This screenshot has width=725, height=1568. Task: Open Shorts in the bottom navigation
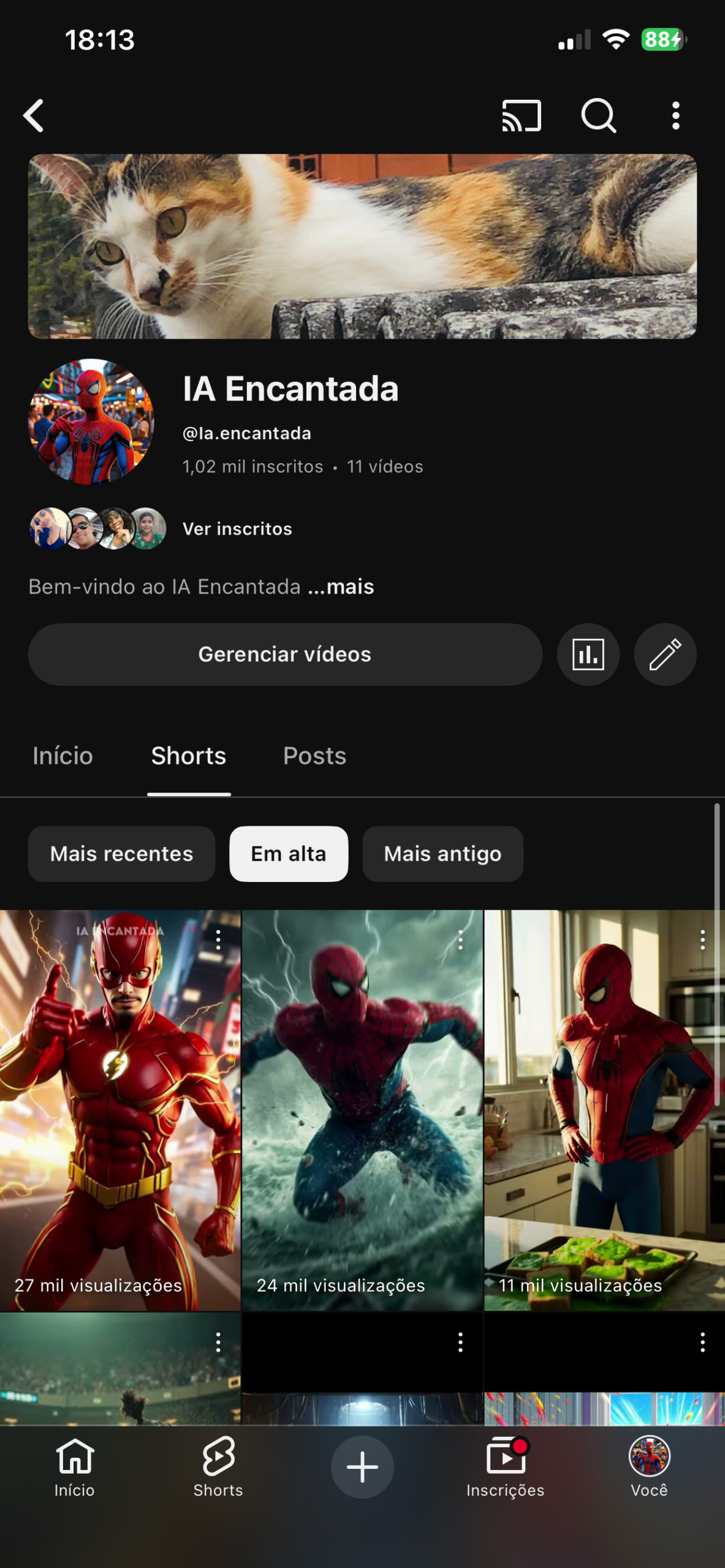(218, 1466)
